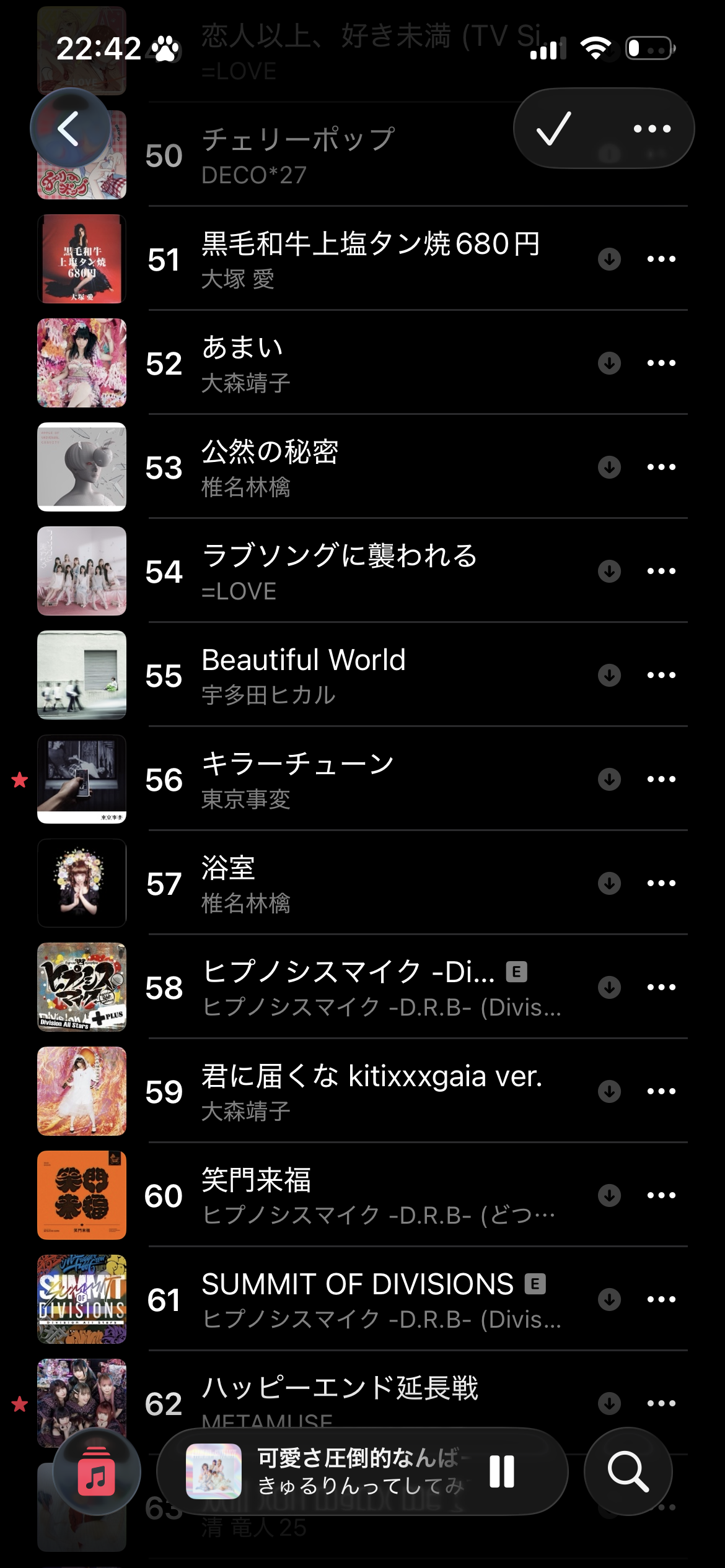Open the music library button
Screen dimensions: 725x1568
[97, 1471]
